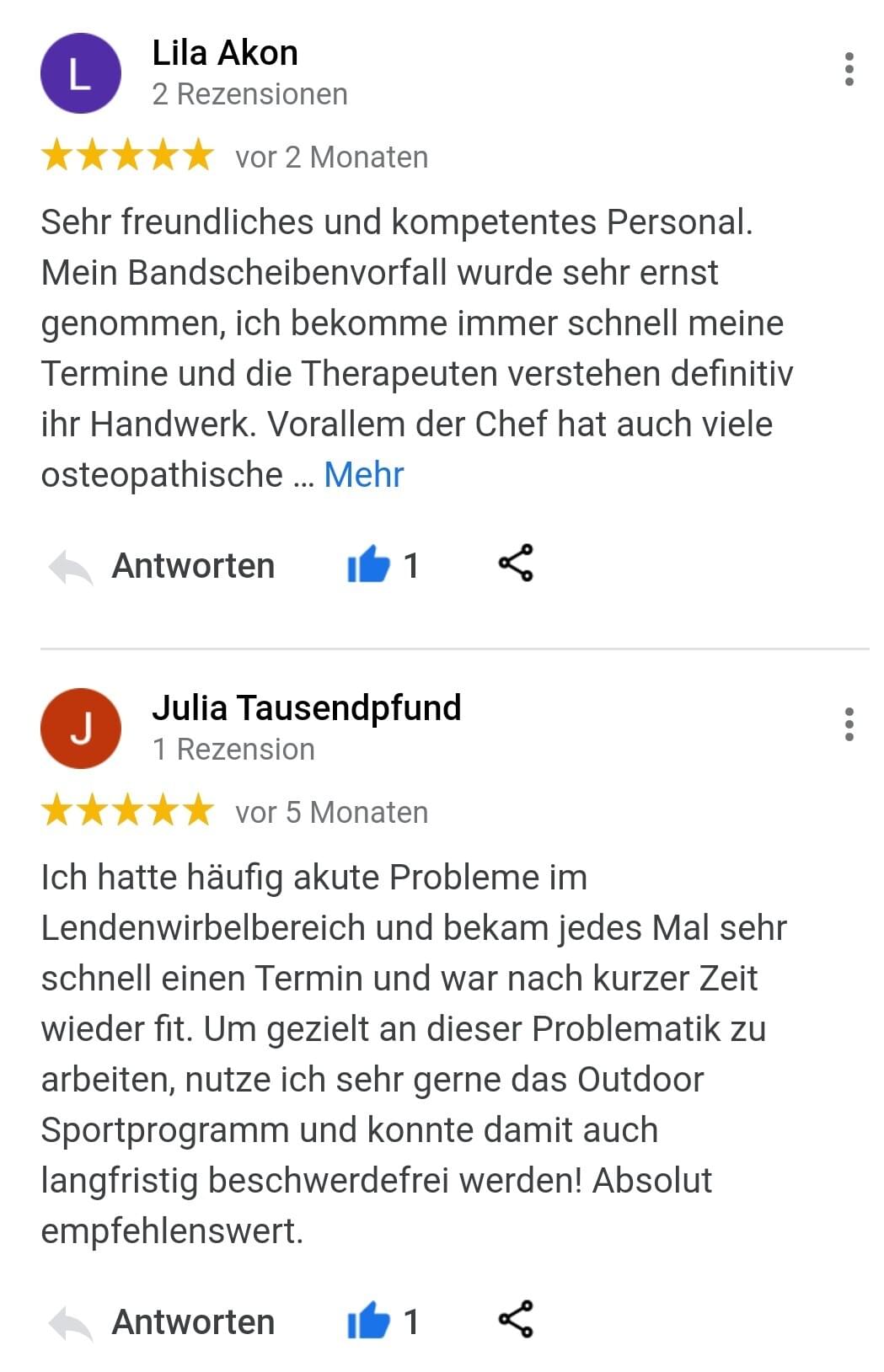Expand Lila Akon's review with Mehr
Screen dimensions: 884x1372
click(363, 475)
